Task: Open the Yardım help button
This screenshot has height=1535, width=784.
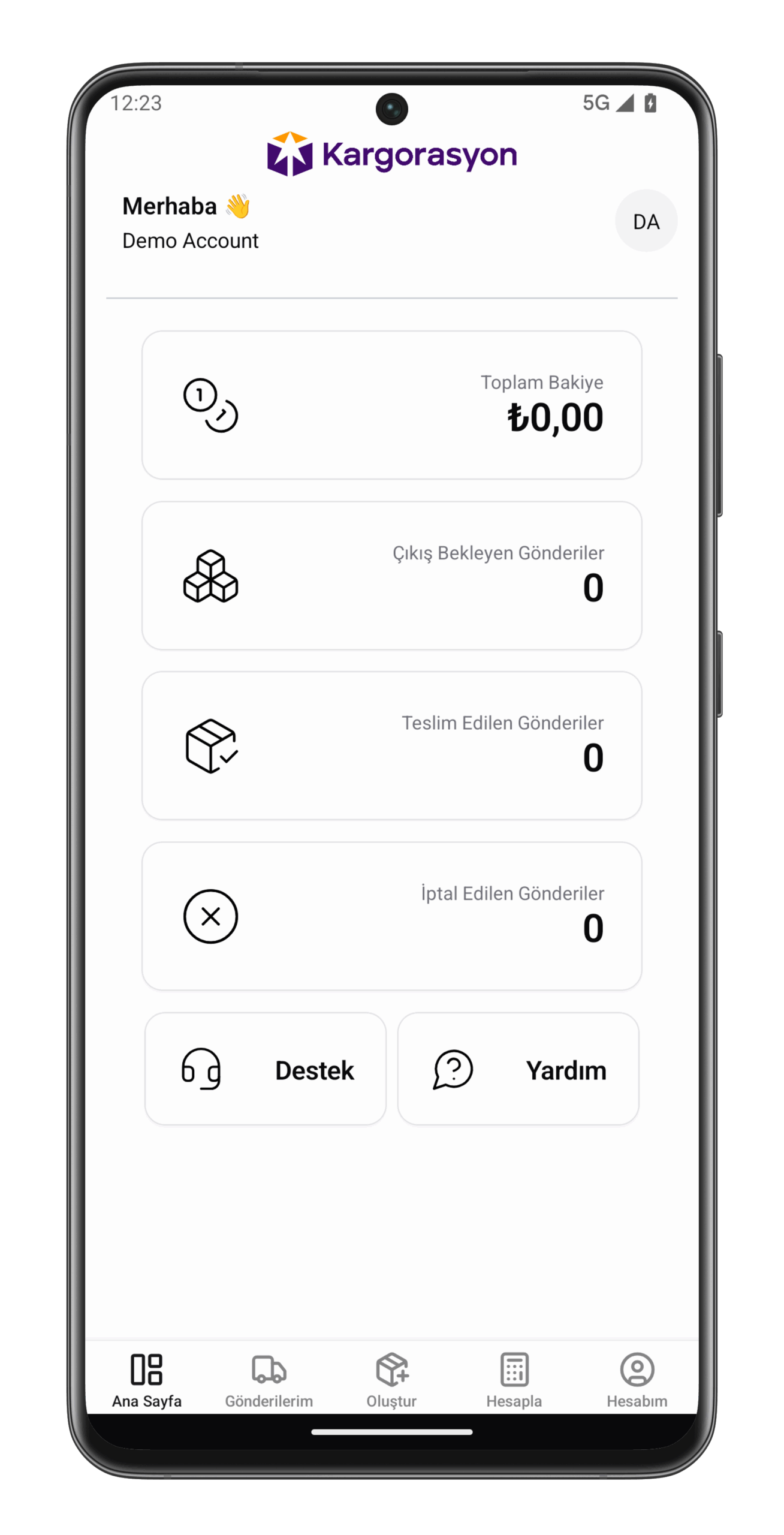Action: 518,1069
